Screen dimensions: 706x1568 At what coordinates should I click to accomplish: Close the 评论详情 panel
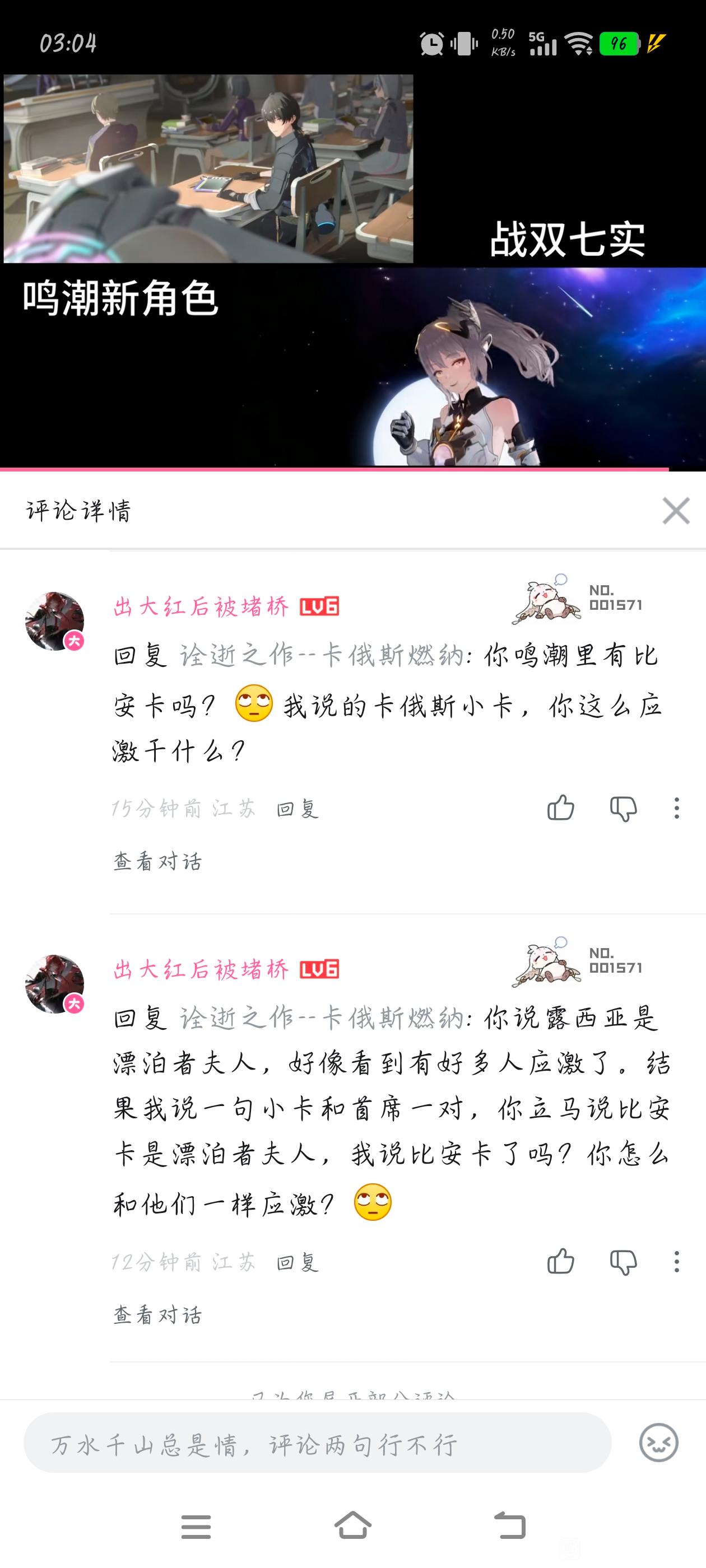click(676, 511)
